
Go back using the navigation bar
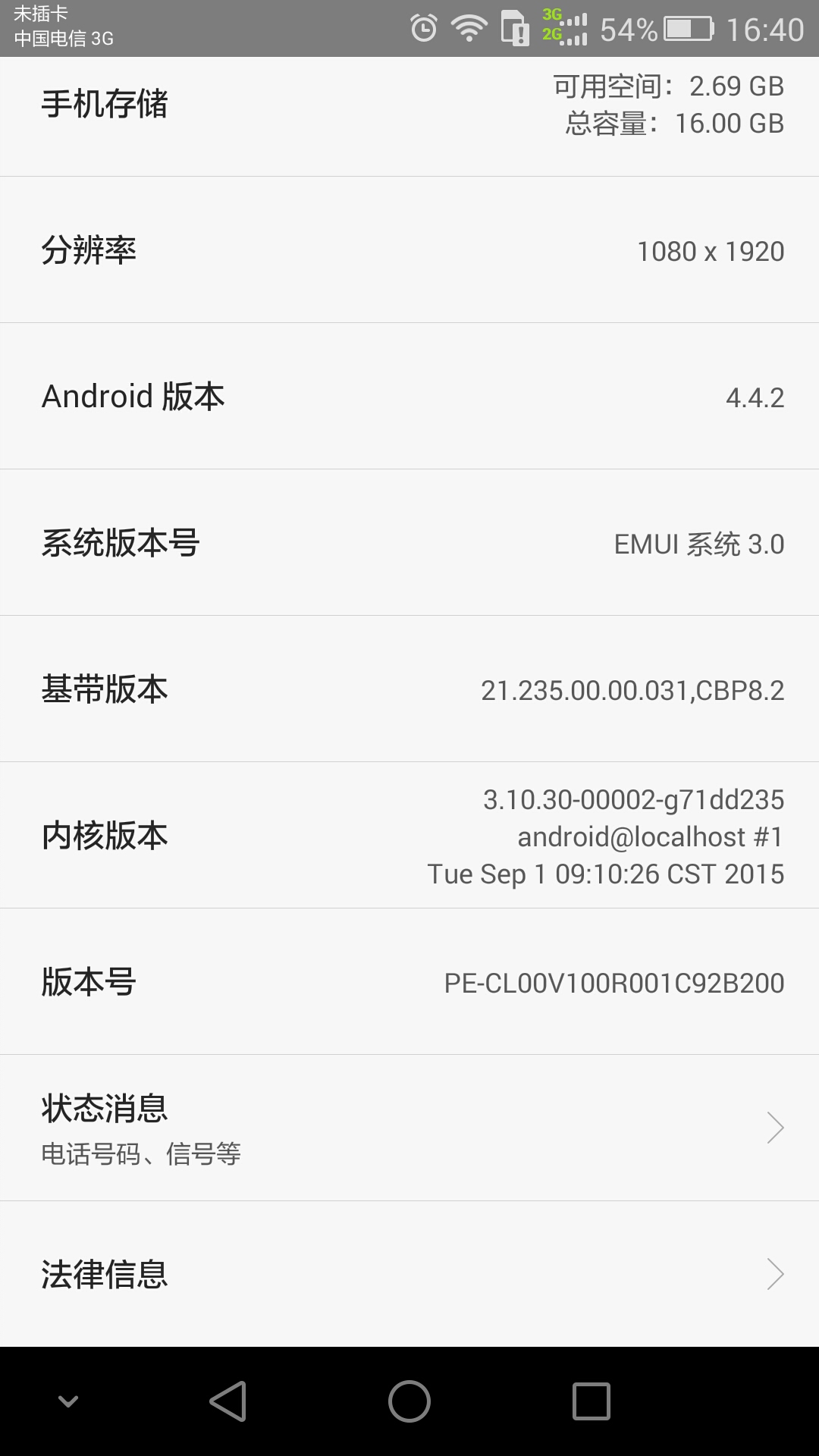[227, 1401]
